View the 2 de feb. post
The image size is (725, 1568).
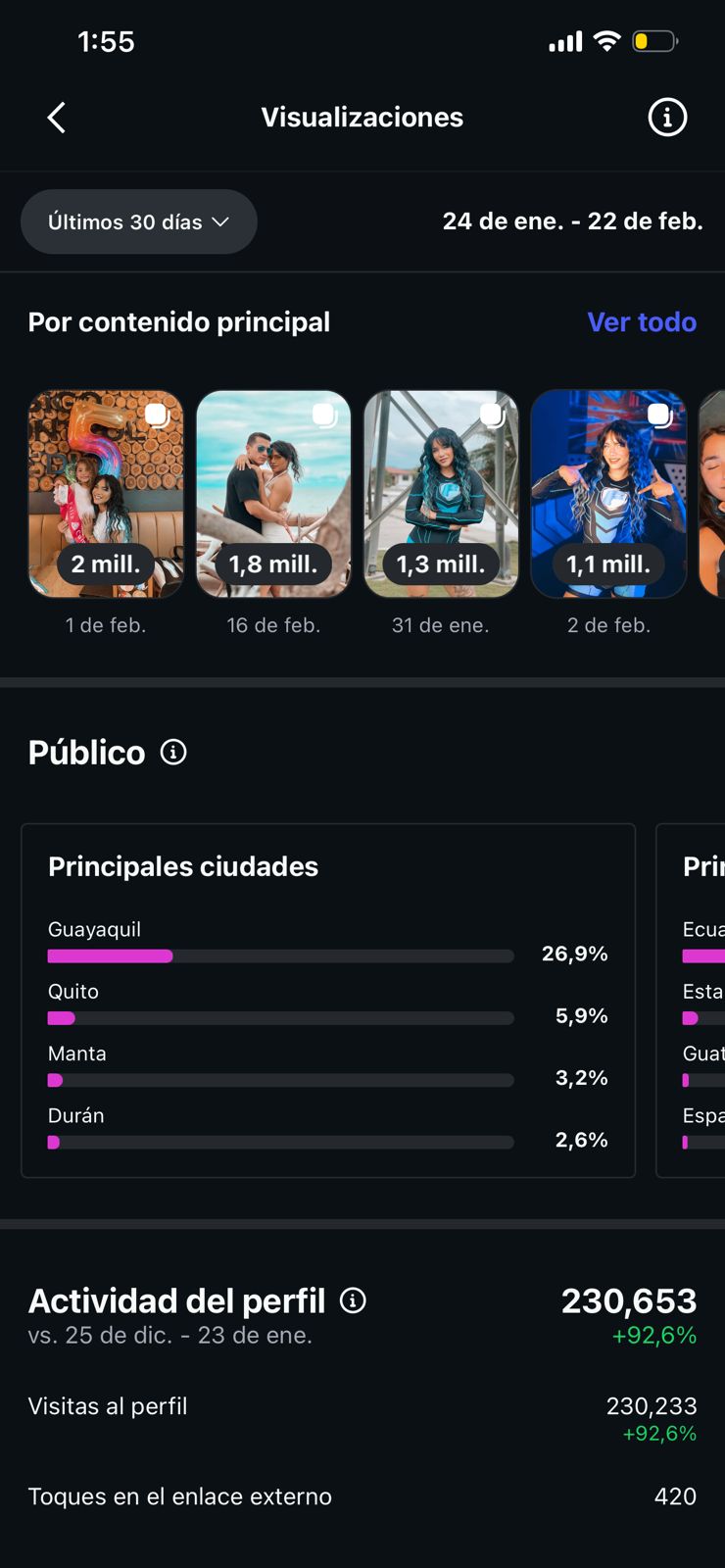click(608, 494)
